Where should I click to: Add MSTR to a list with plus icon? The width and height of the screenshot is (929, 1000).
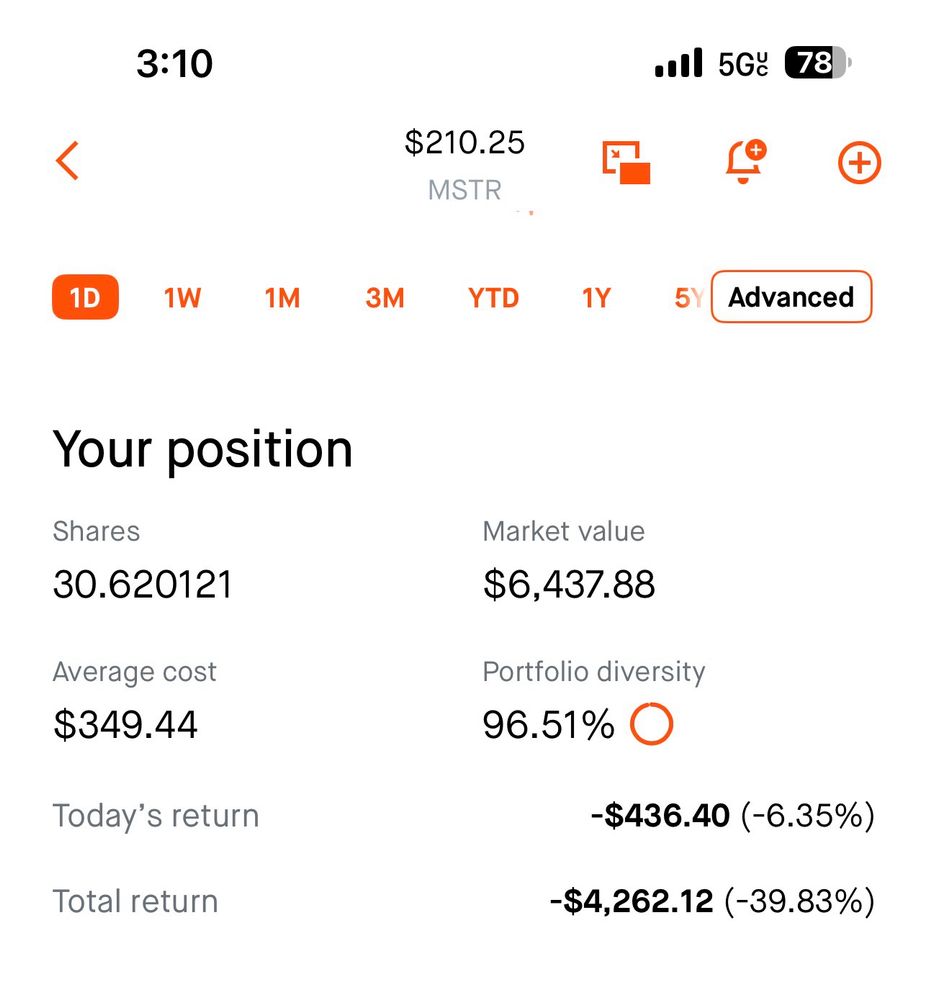pyautogui.click(x=859, y=163)
